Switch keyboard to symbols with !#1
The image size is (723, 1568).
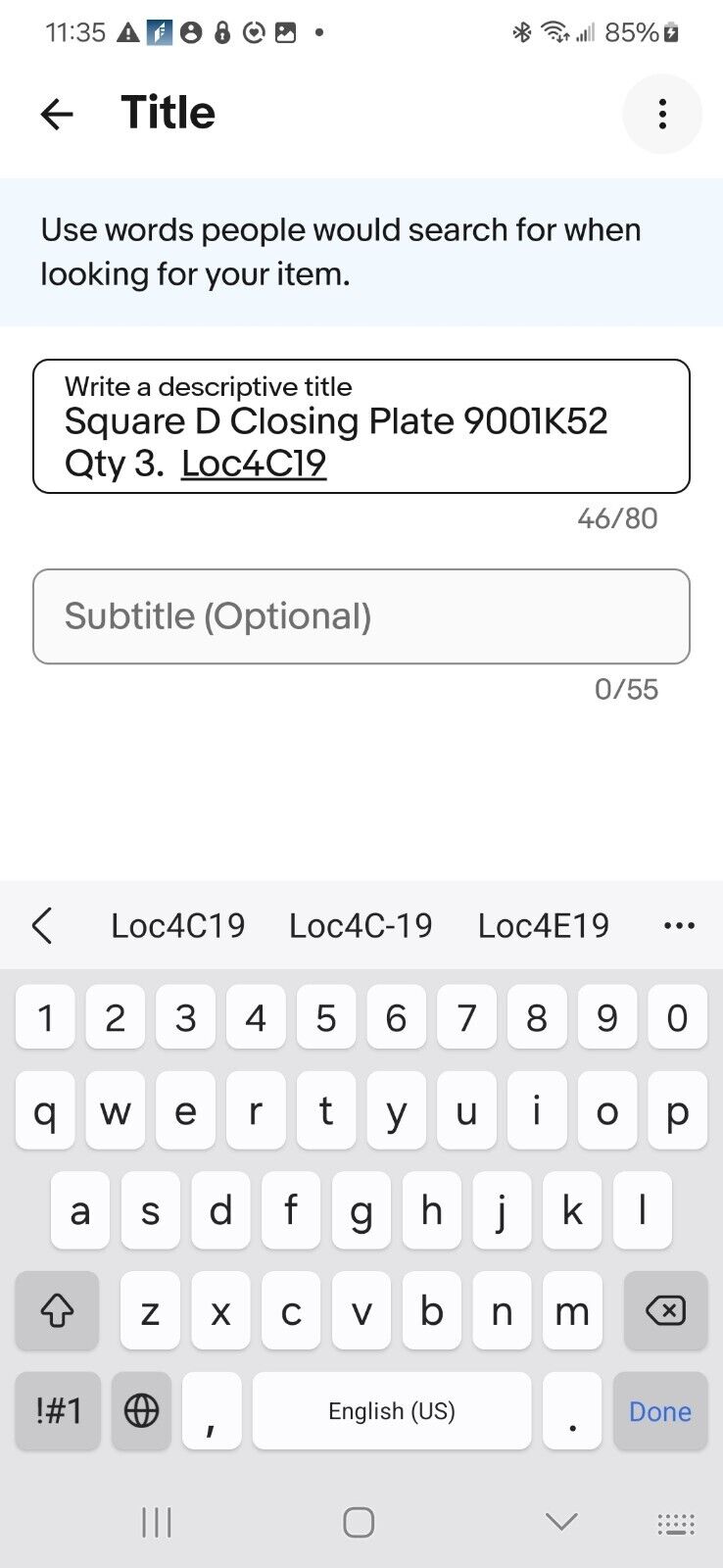coord(58,1411)
